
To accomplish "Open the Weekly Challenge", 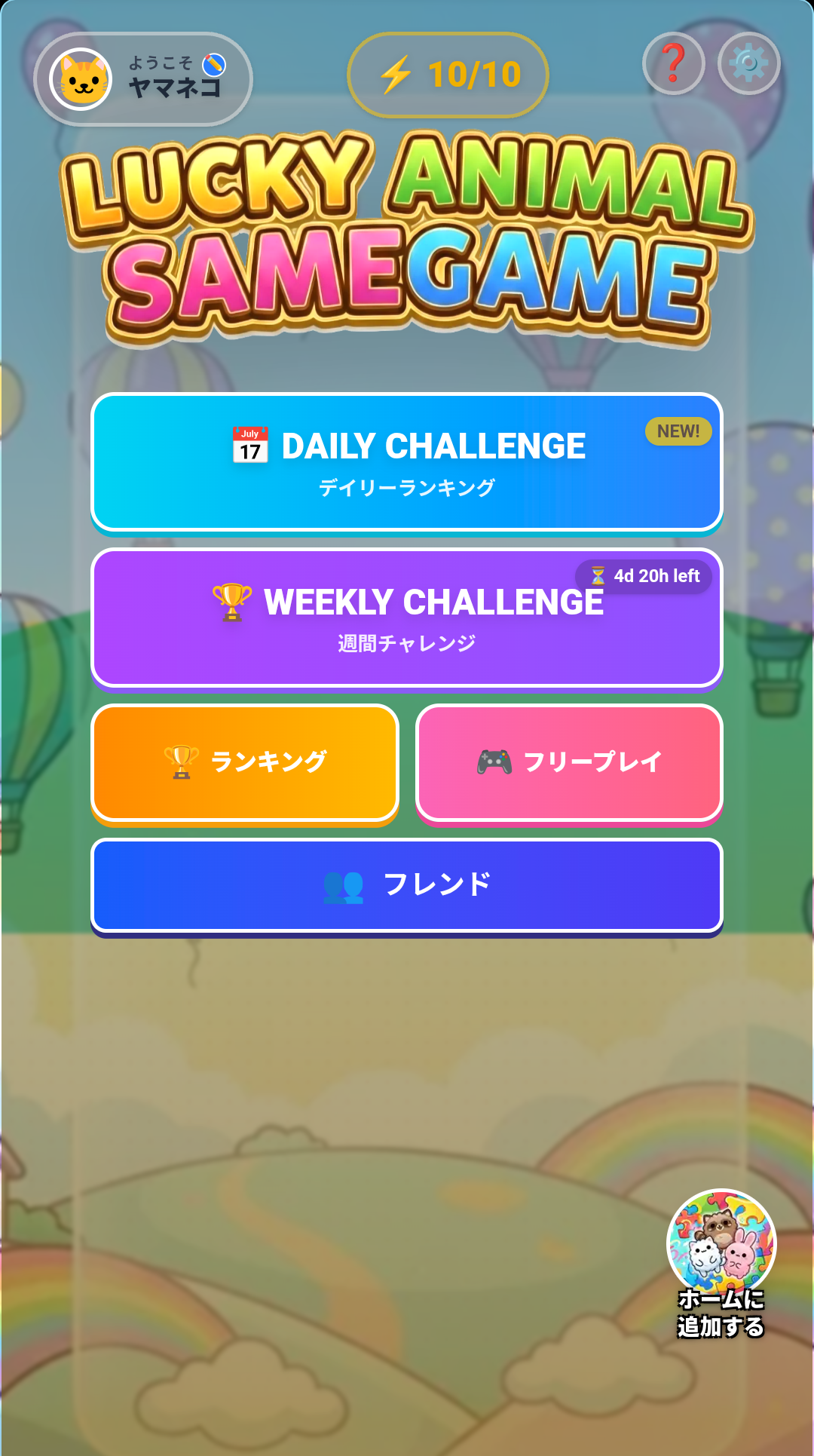I will point(407,618).
